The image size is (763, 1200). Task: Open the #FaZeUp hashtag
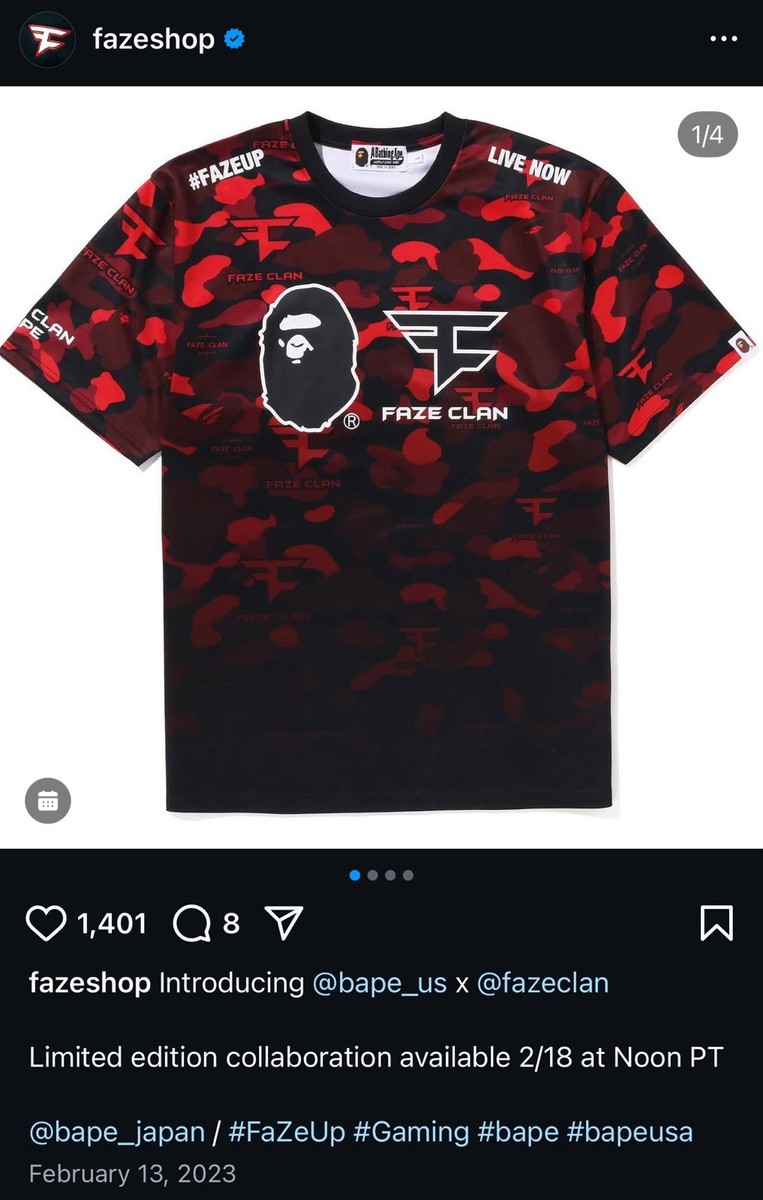[x=286, y=1132]
